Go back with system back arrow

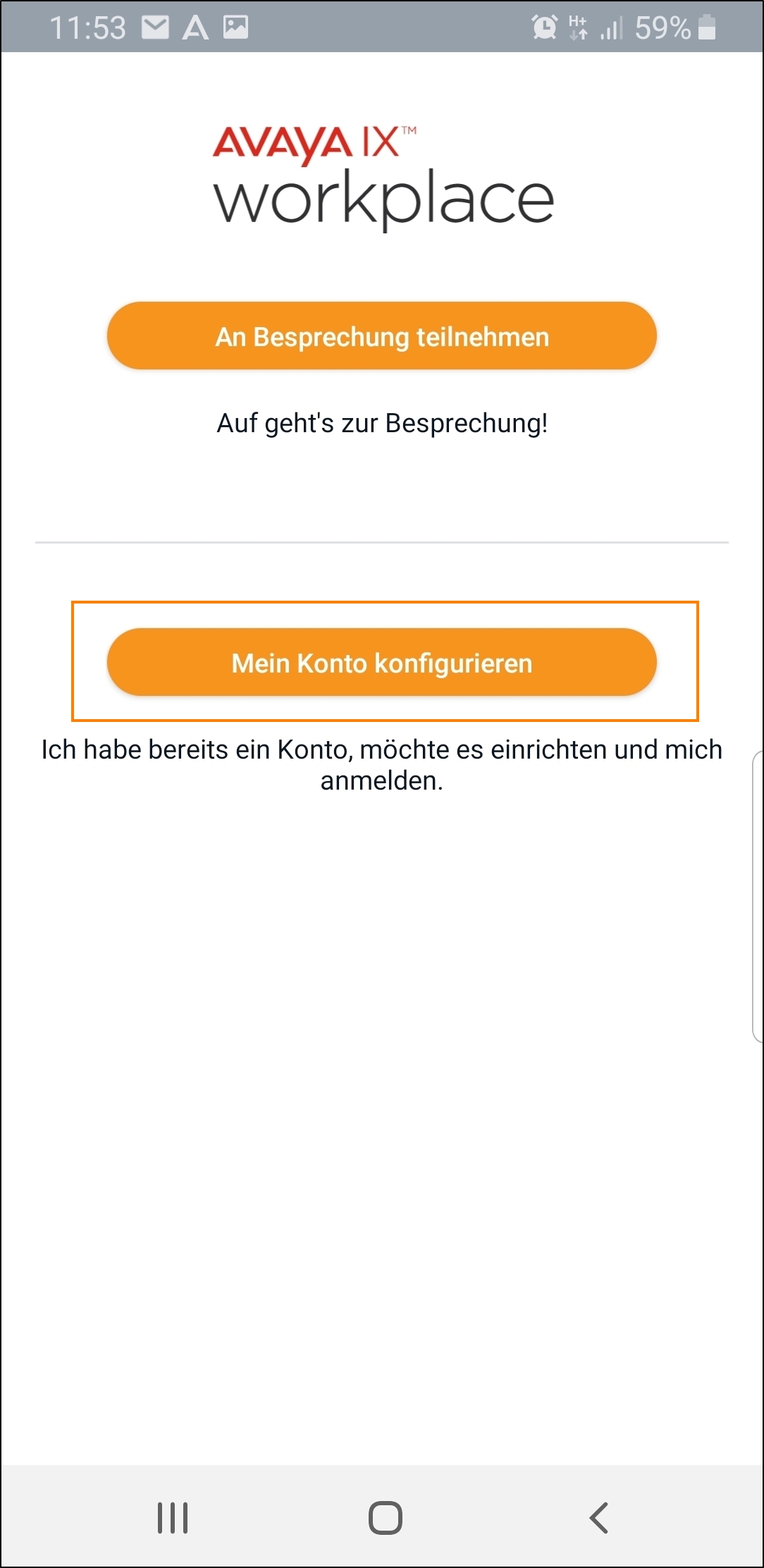598,1517
